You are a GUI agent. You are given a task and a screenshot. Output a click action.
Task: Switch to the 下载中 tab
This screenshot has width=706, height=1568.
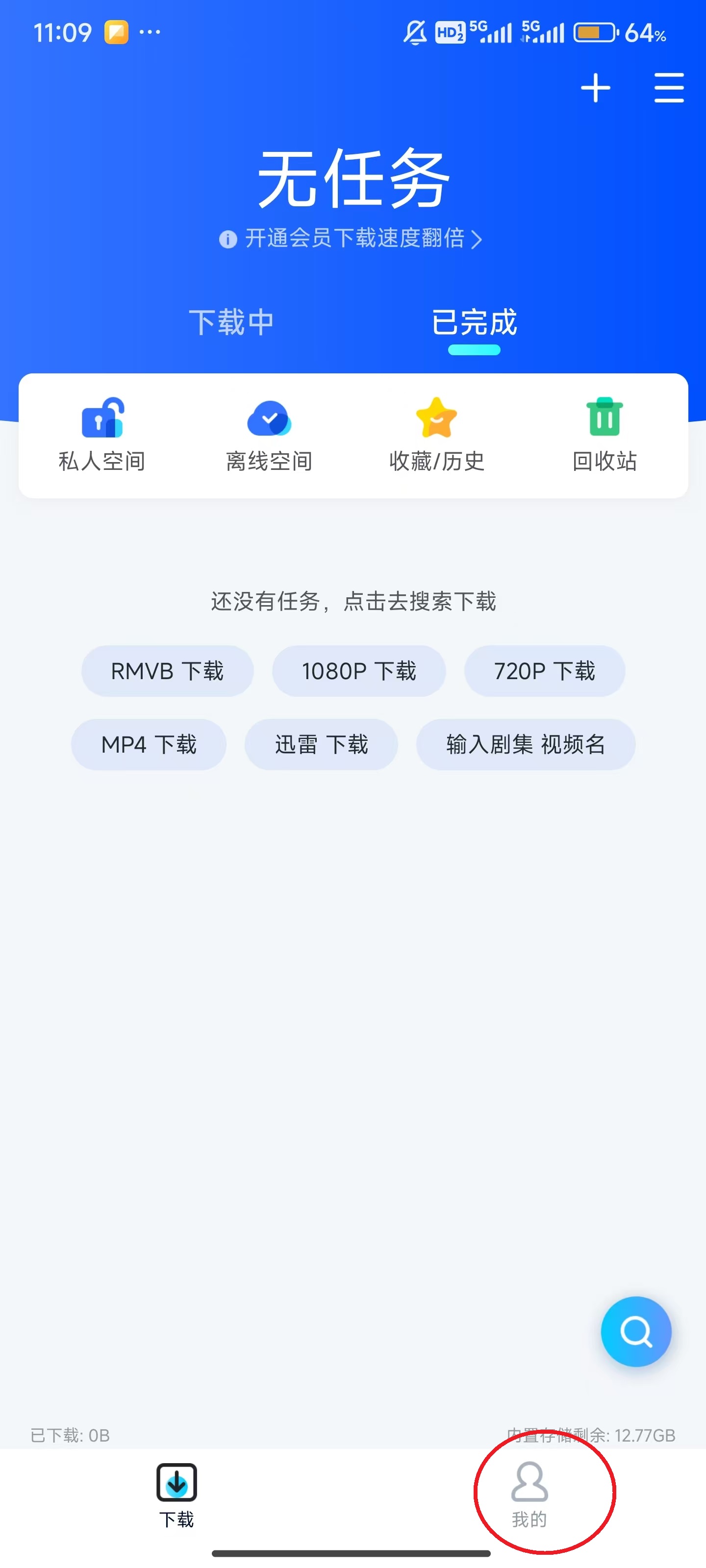point(232,321)
